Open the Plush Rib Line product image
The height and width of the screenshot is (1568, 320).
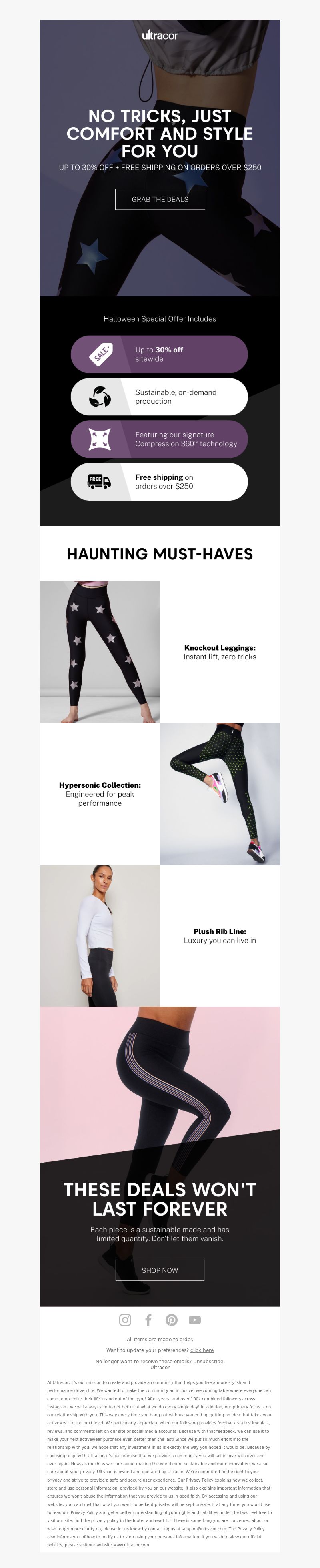(x=100, y=936)
